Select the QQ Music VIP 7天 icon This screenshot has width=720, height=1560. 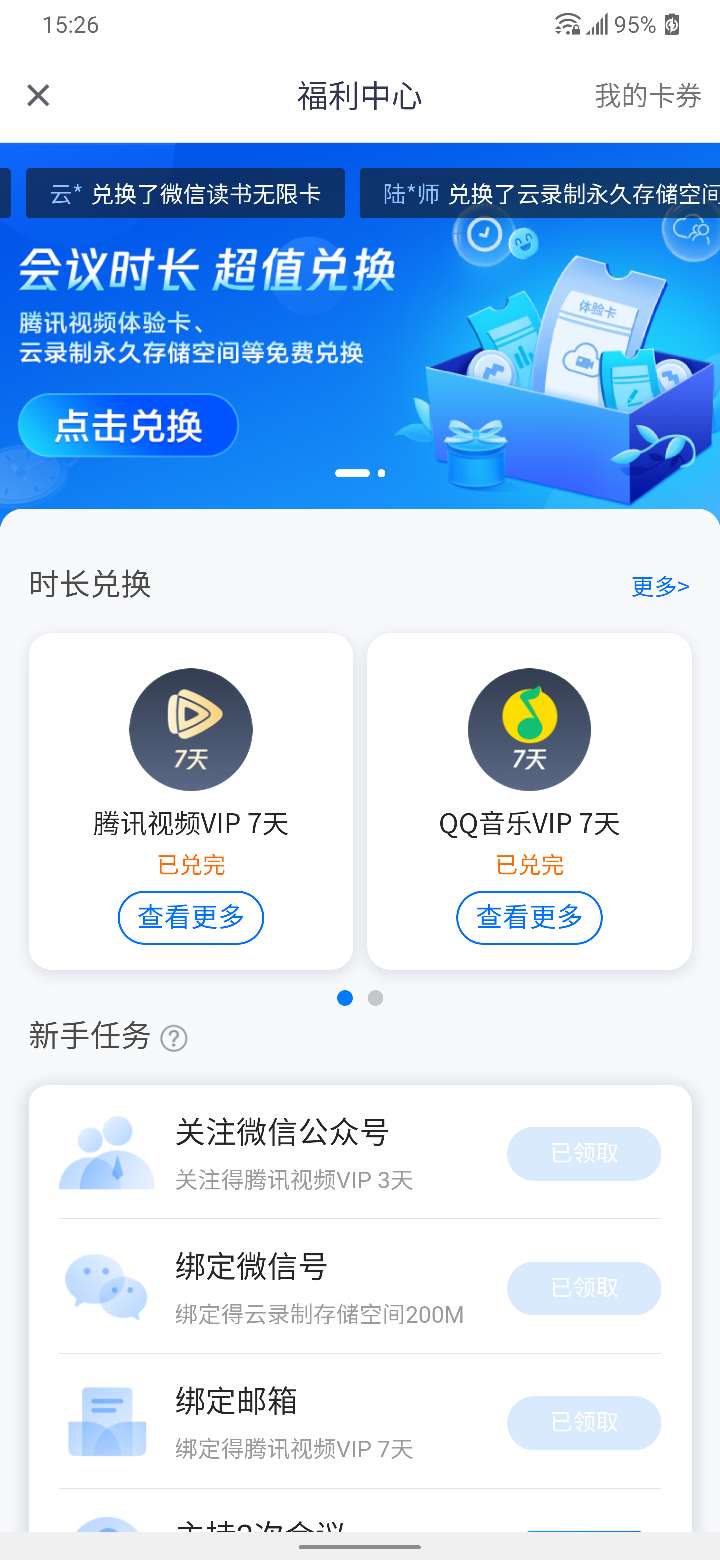coord(529,729)
